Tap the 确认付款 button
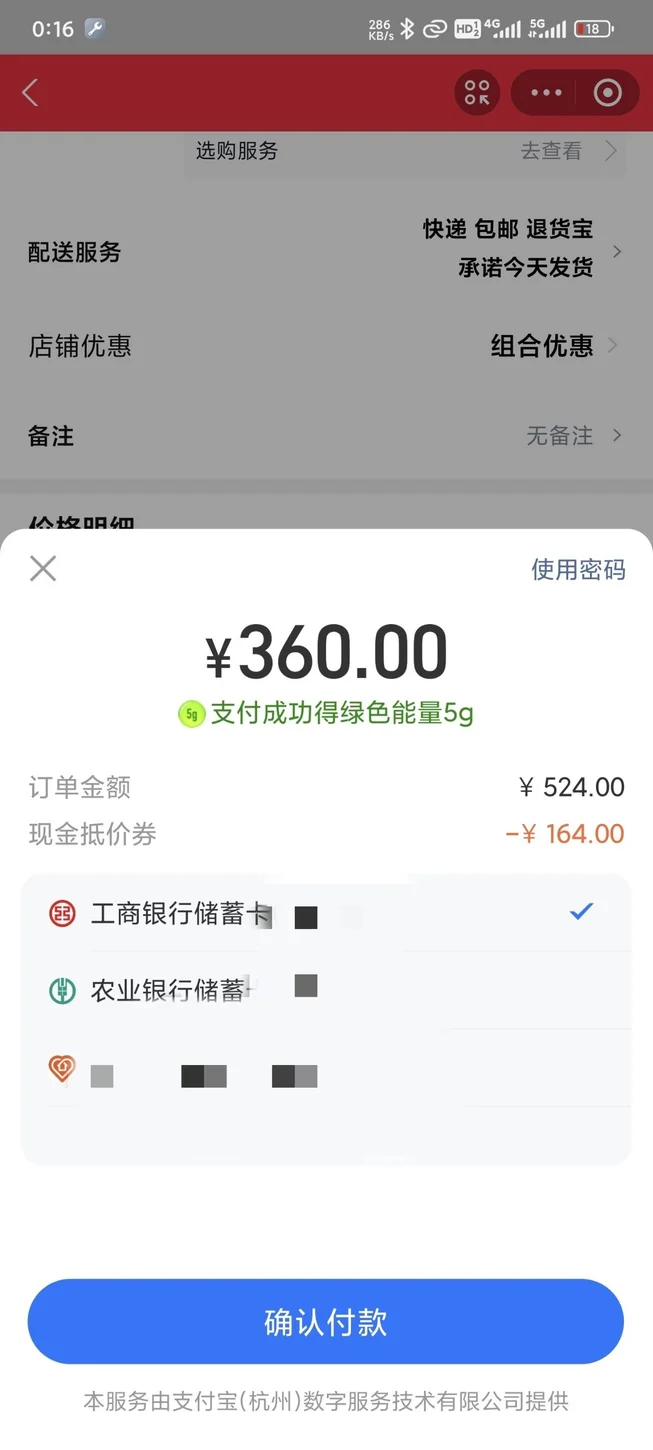The height and width of the screenshot is (1450, 653). tap(326, 1322)
